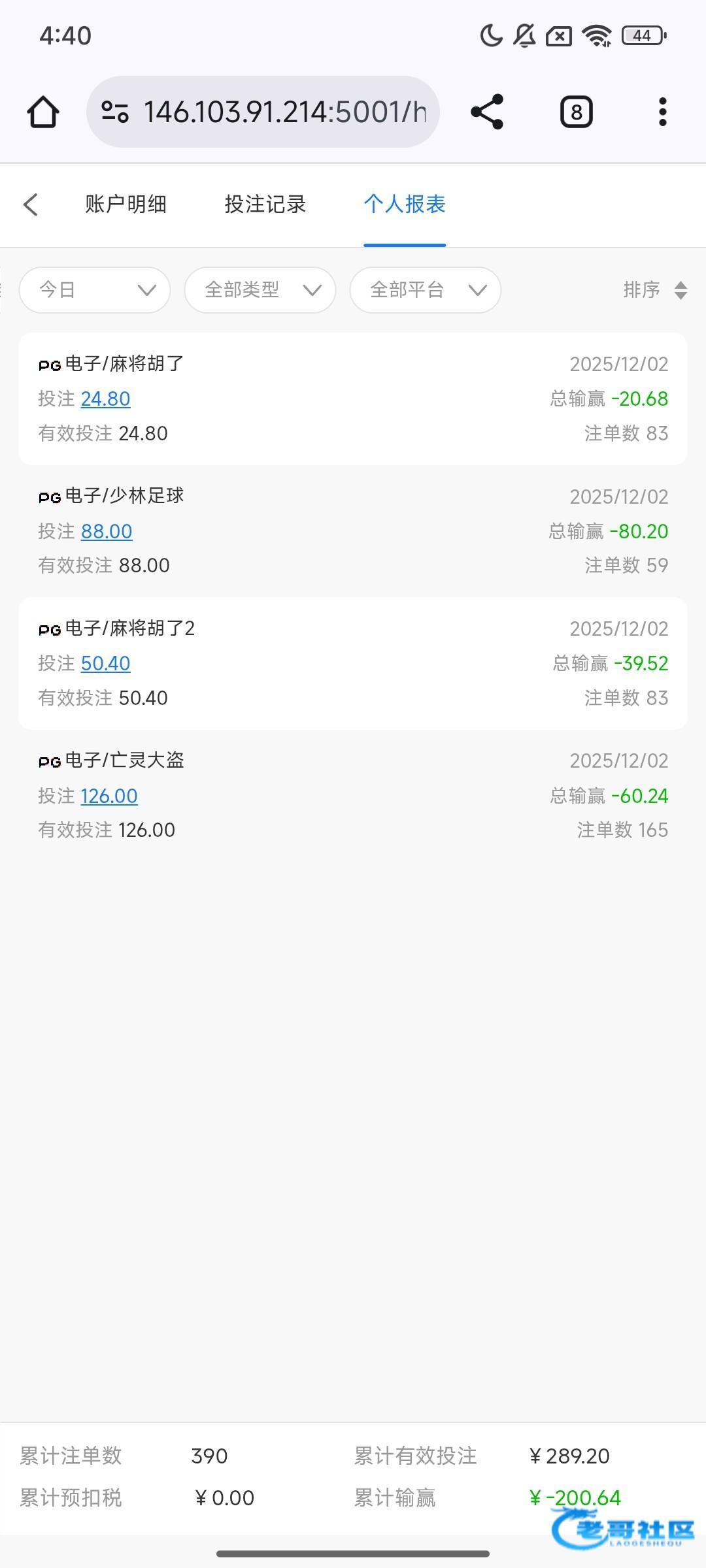
Task: Open the browser overflow menu
Action: click(662, 112)
